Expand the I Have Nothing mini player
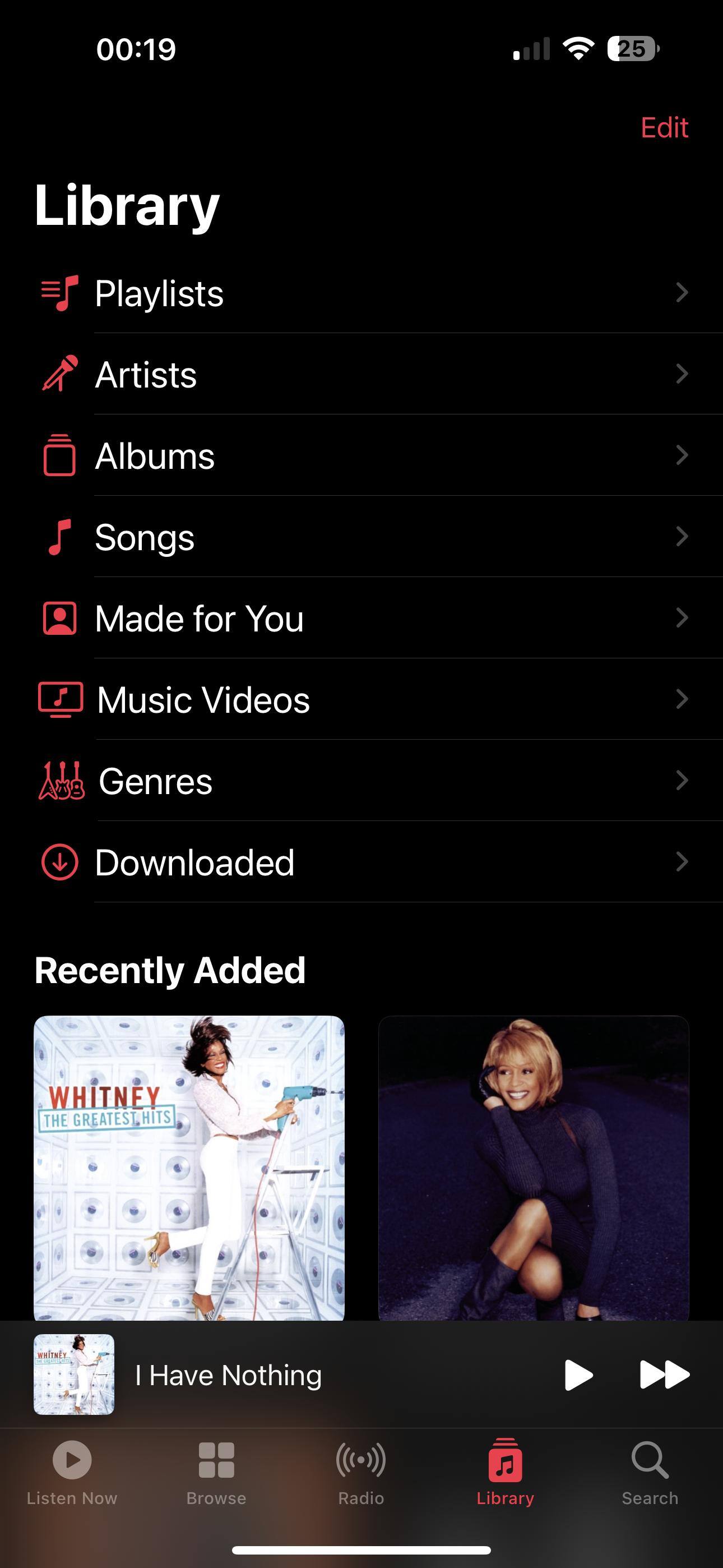The image size is (723, 1568). point(274,1375)
